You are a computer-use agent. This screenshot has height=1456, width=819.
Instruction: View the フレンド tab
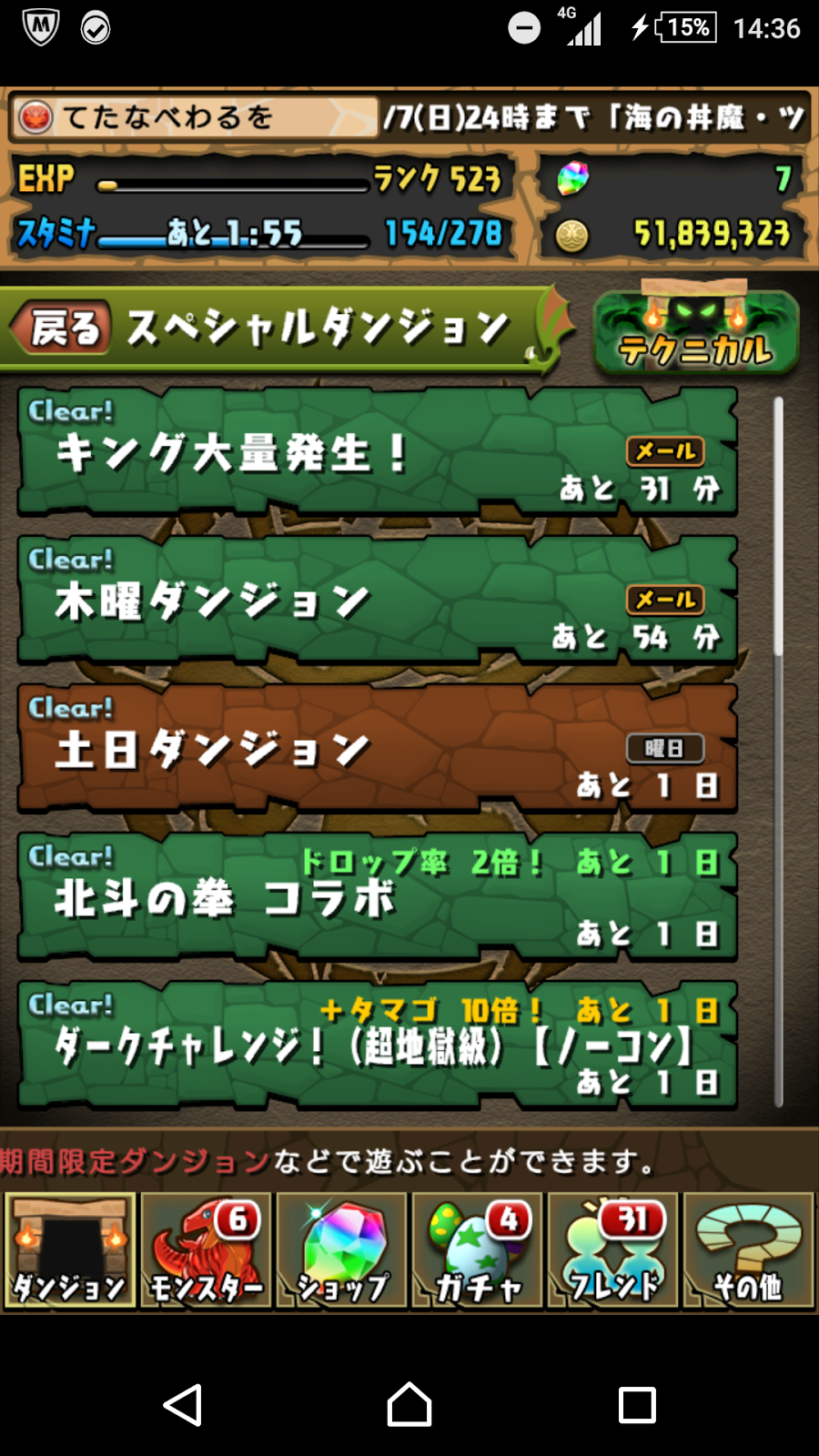(612, 1251)
